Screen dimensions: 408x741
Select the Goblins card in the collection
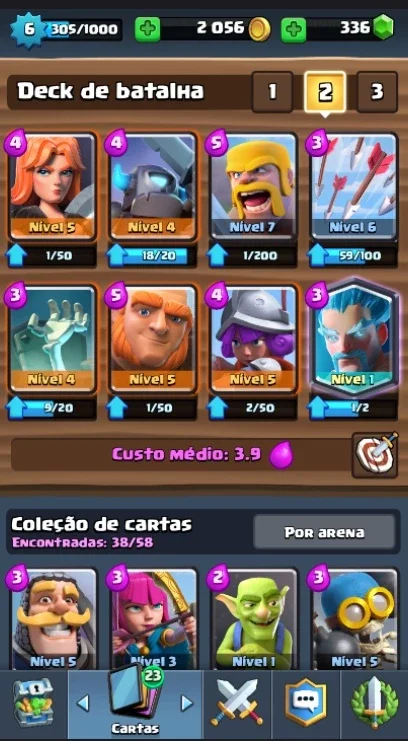[254, 619]
